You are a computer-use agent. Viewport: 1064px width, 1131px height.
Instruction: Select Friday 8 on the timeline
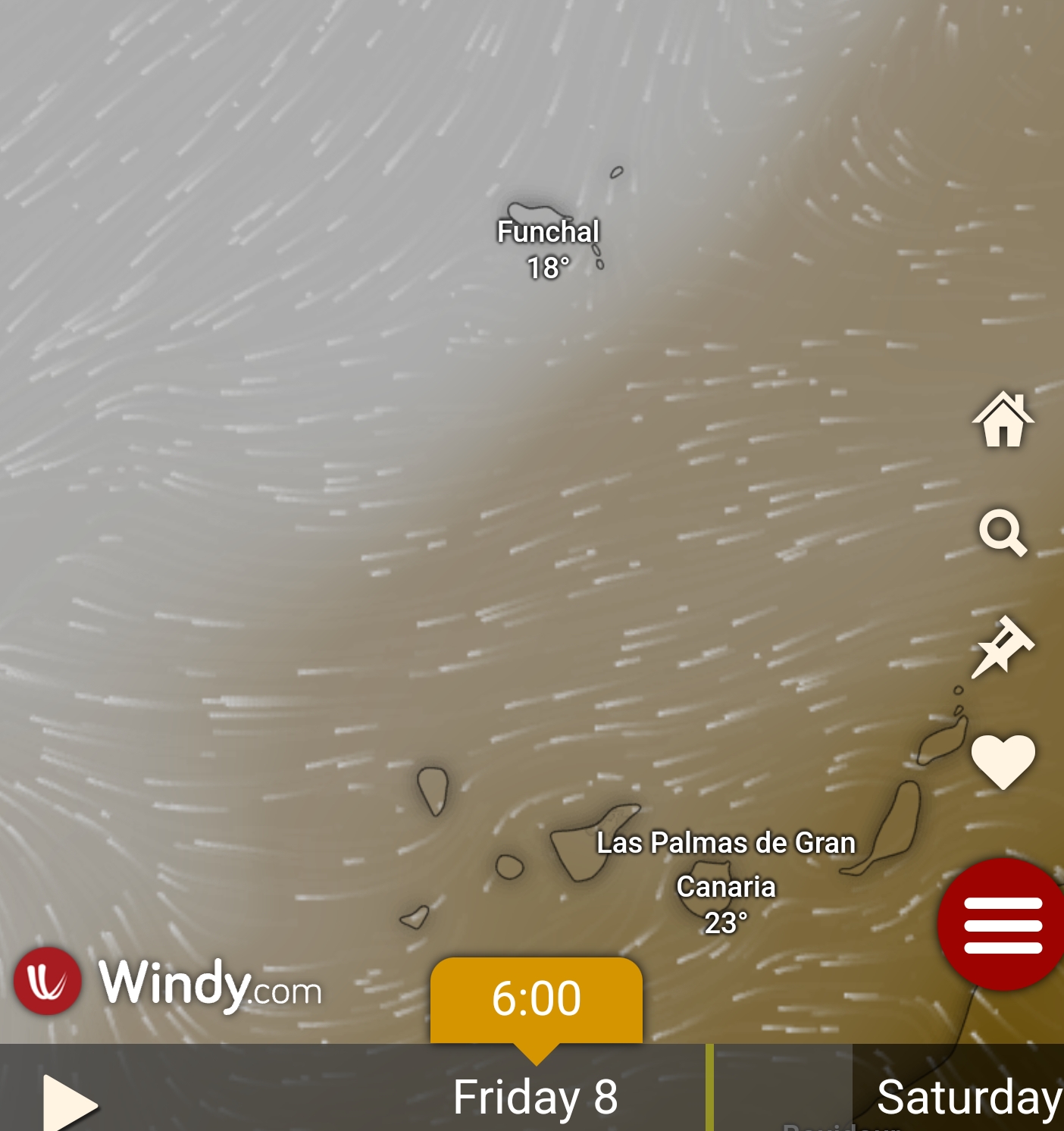click(x=535, y=1097)
